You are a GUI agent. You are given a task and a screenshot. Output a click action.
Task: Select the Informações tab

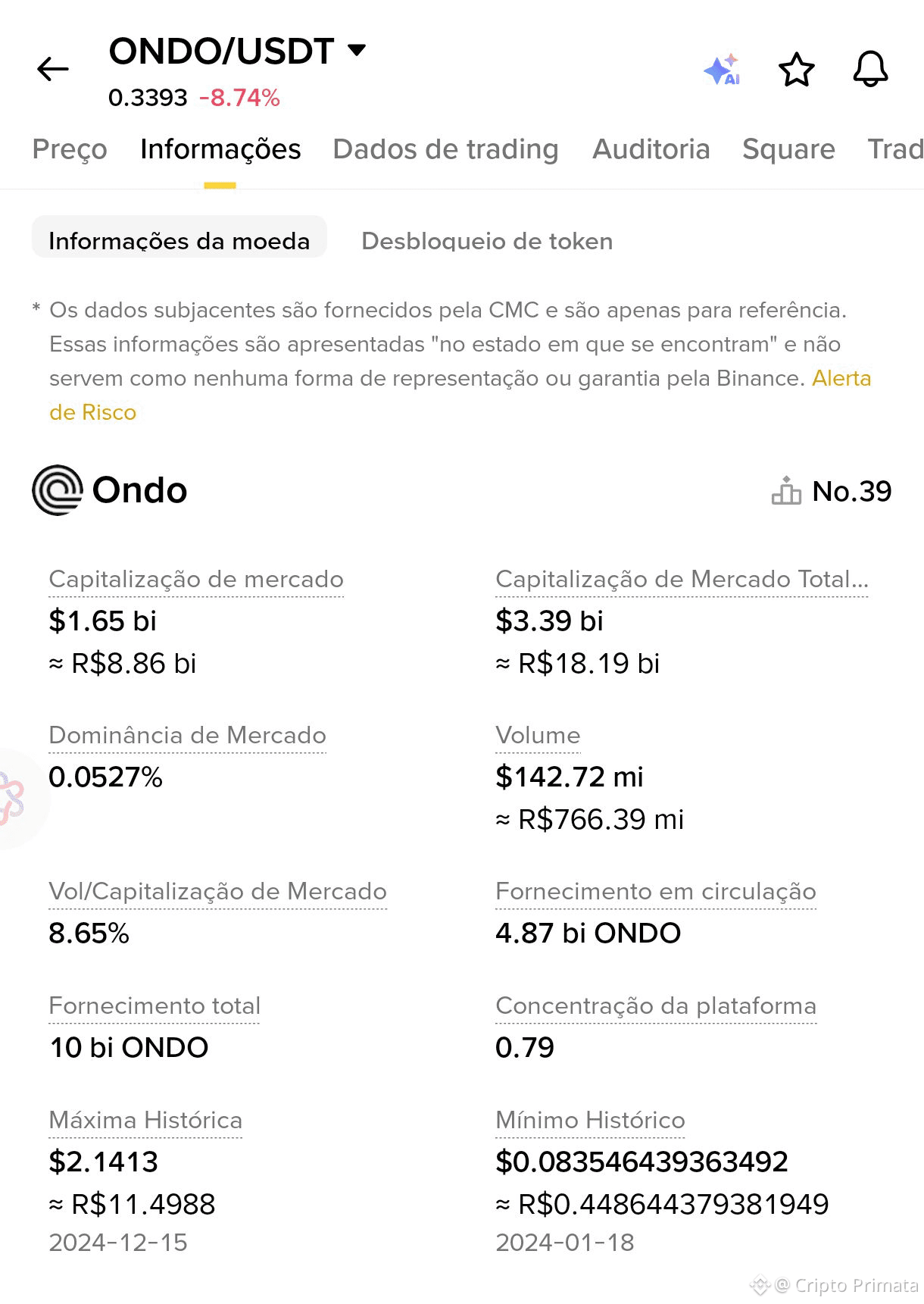pyautogui.click(x=220, y=149)
